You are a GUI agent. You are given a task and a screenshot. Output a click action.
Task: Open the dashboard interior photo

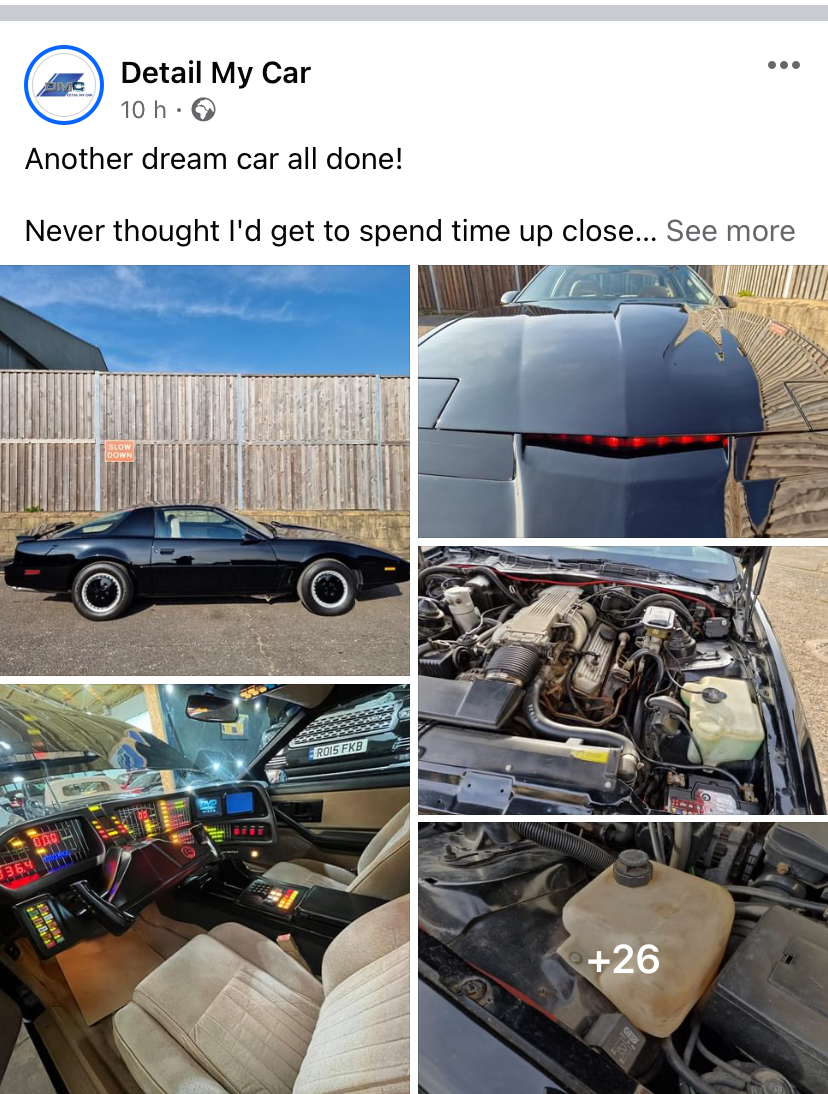tap(205, 888)
